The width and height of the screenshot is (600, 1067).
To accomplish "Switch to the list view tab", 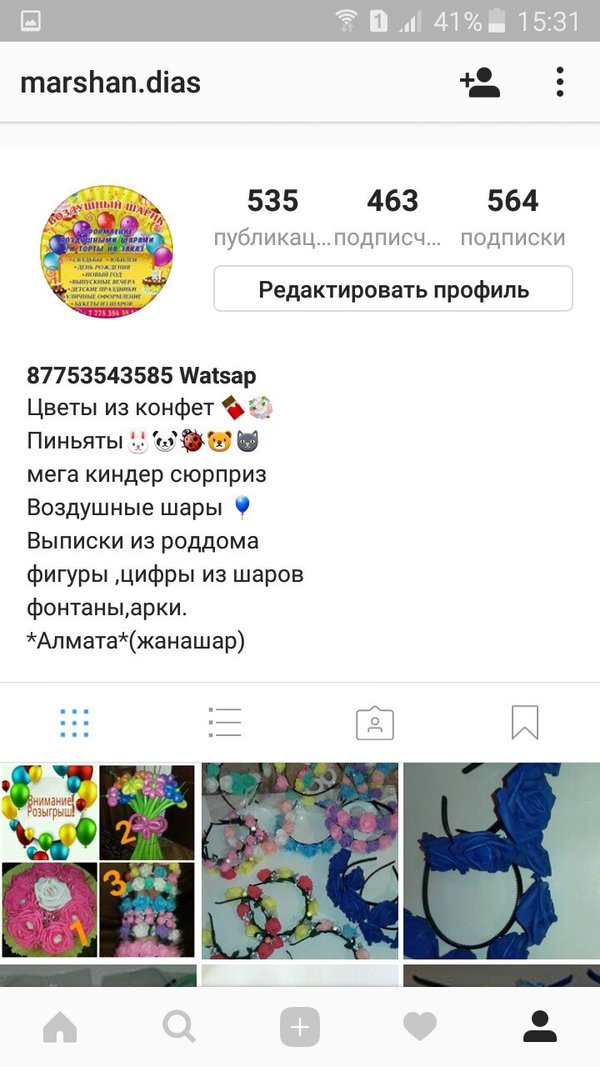I will [x=225, y=722].
